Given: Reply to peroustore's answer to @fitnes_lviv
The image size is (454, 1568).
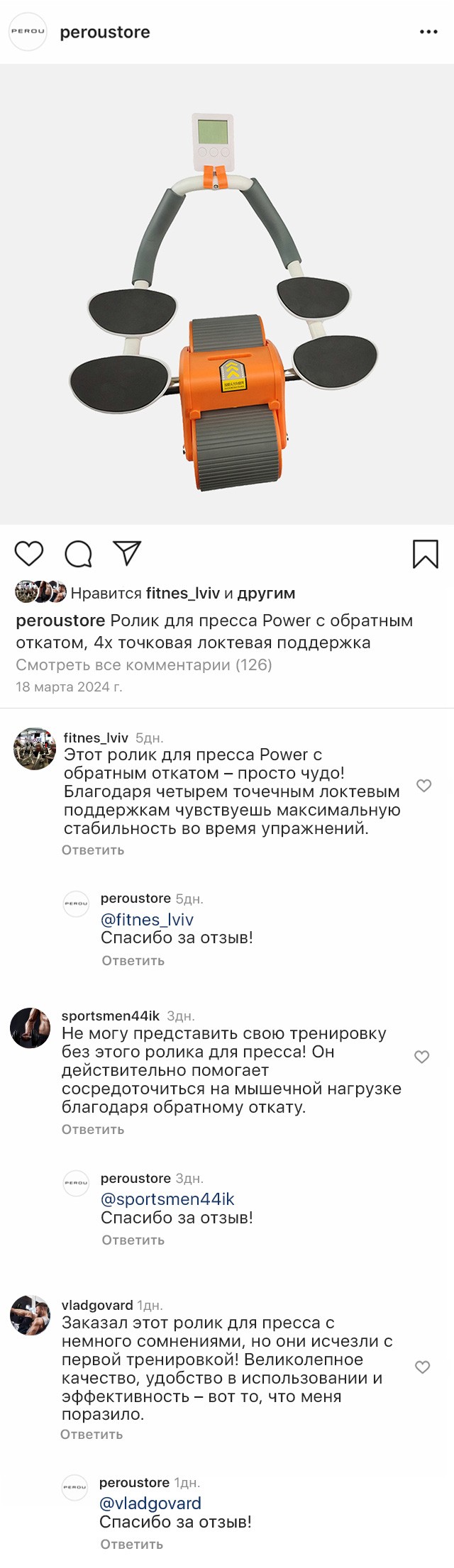Looking at the screenshot, I should (x=133, y=960).
